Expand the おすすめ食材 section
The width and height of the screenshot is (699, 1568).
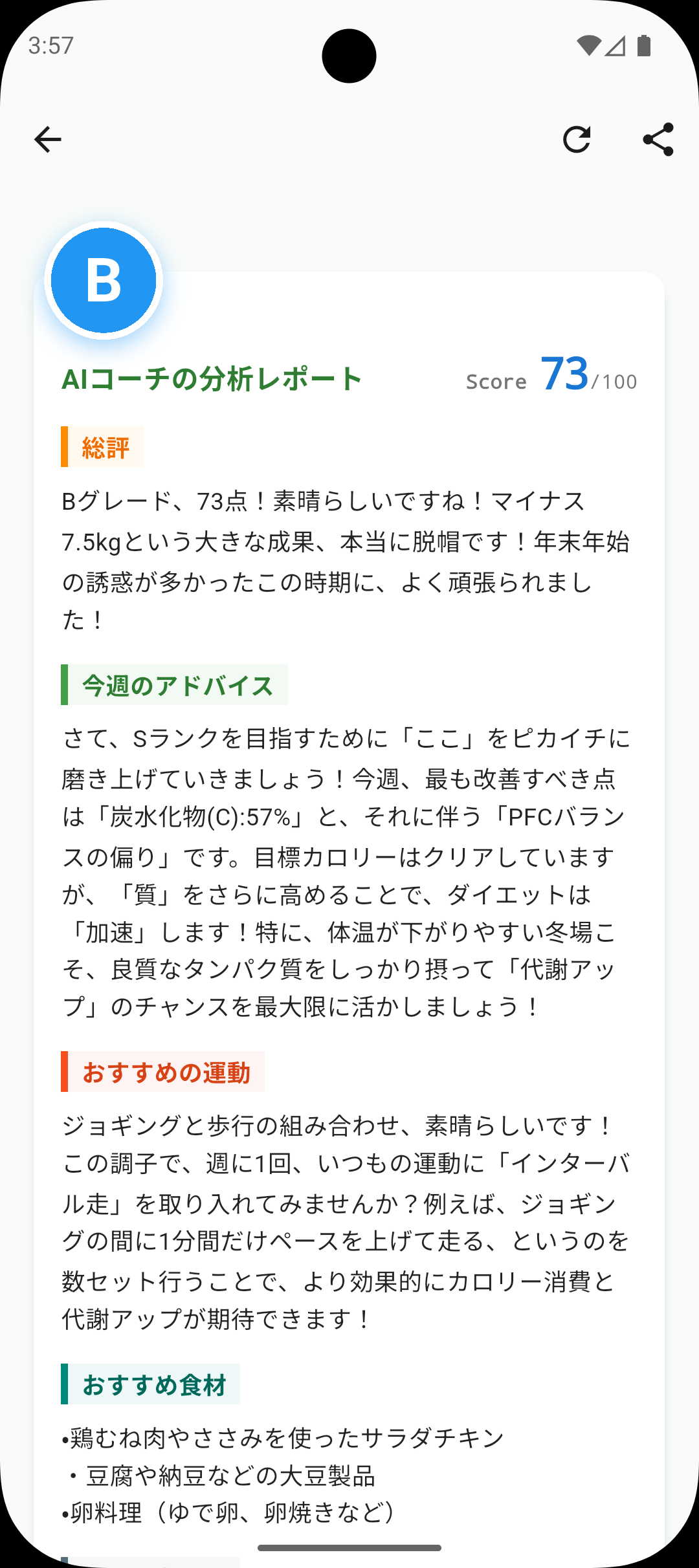coord(153,1384)
